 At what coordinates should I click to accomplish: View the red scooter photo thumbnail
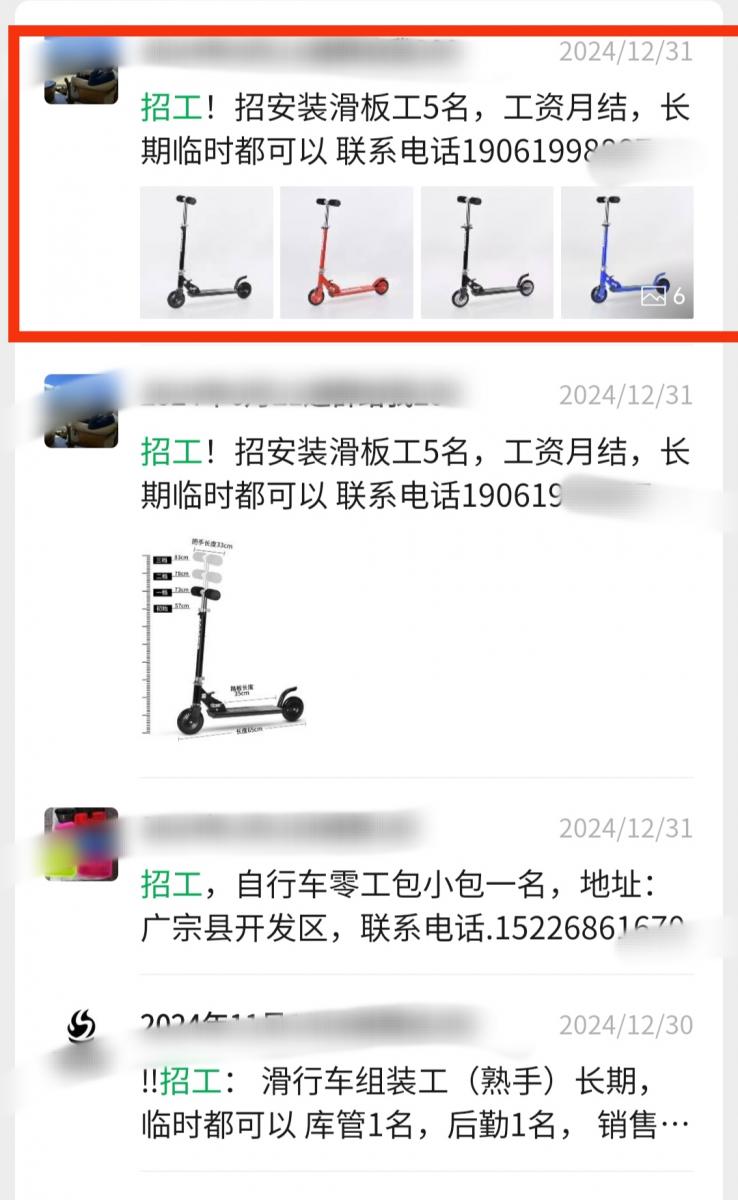pos(346,252)
